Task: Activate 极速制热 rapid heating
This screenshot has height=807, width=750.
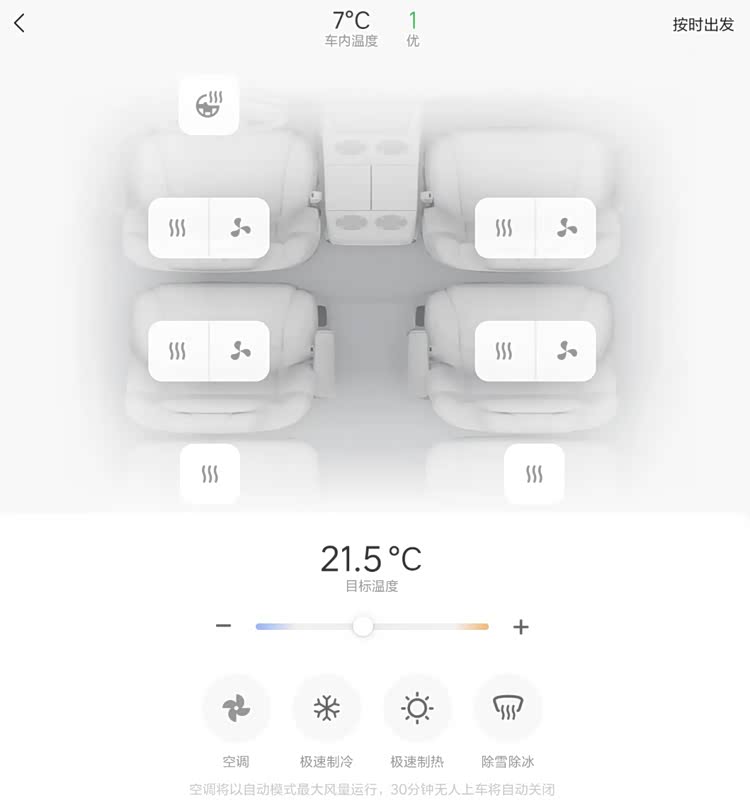Action: pos(417,709)
